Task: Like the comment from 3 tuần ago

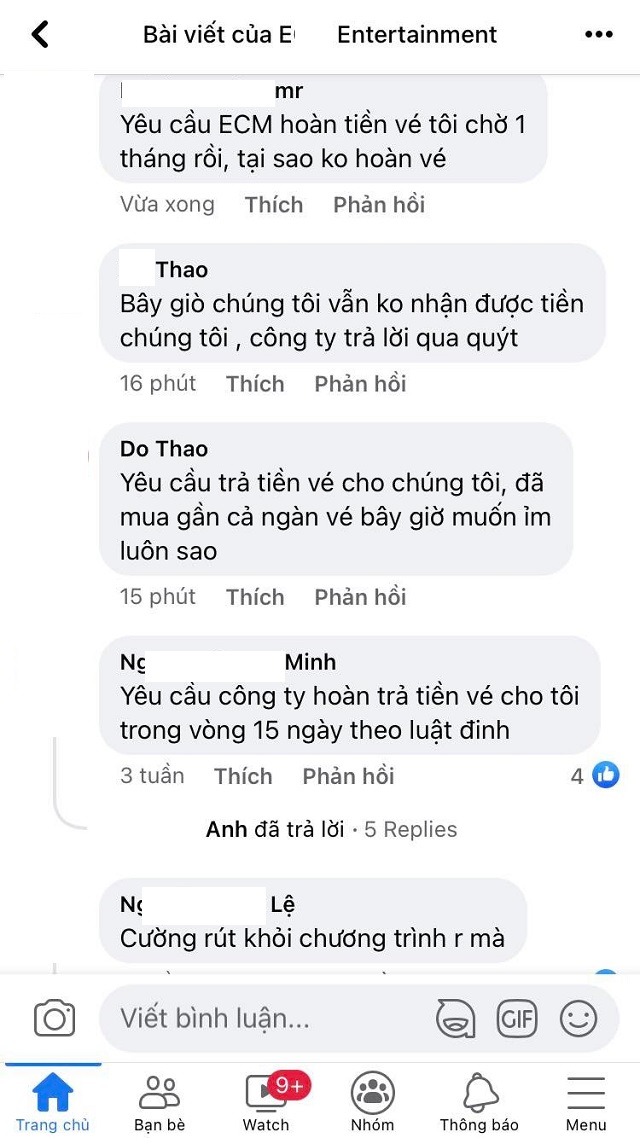Action: click(243, 776)
